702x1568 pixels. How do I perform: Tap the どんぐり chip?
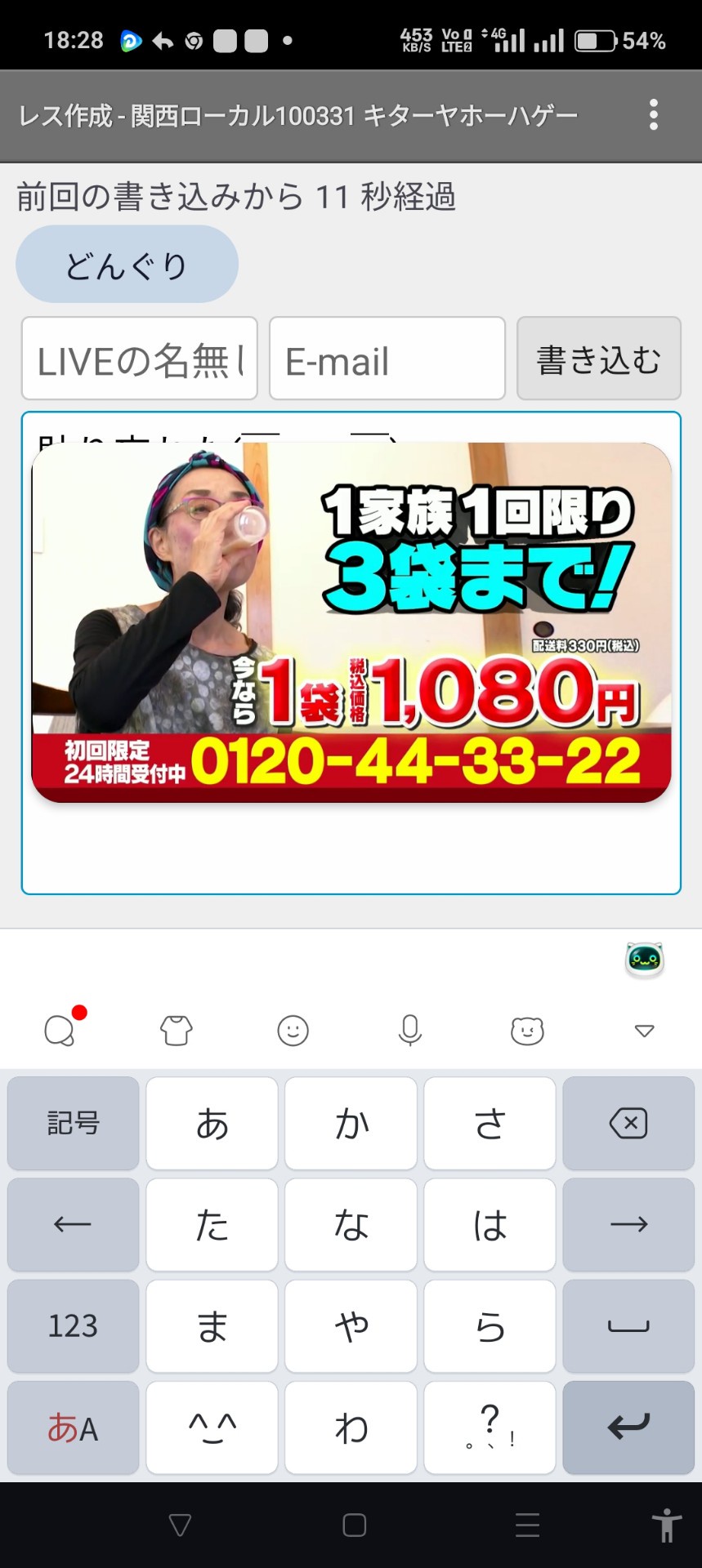pos(127,265)
